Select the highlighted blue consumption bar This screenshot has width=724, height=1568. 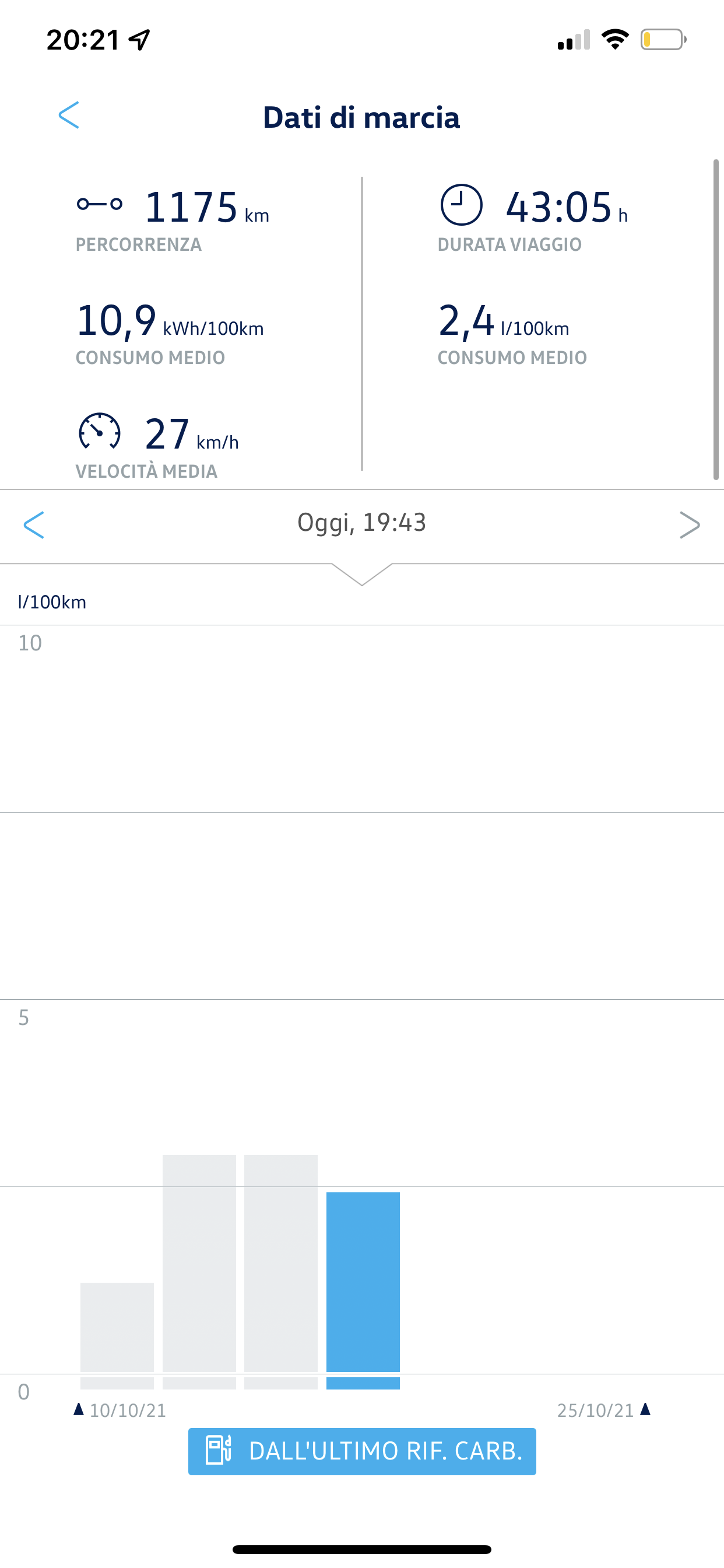pos(363,1290)
